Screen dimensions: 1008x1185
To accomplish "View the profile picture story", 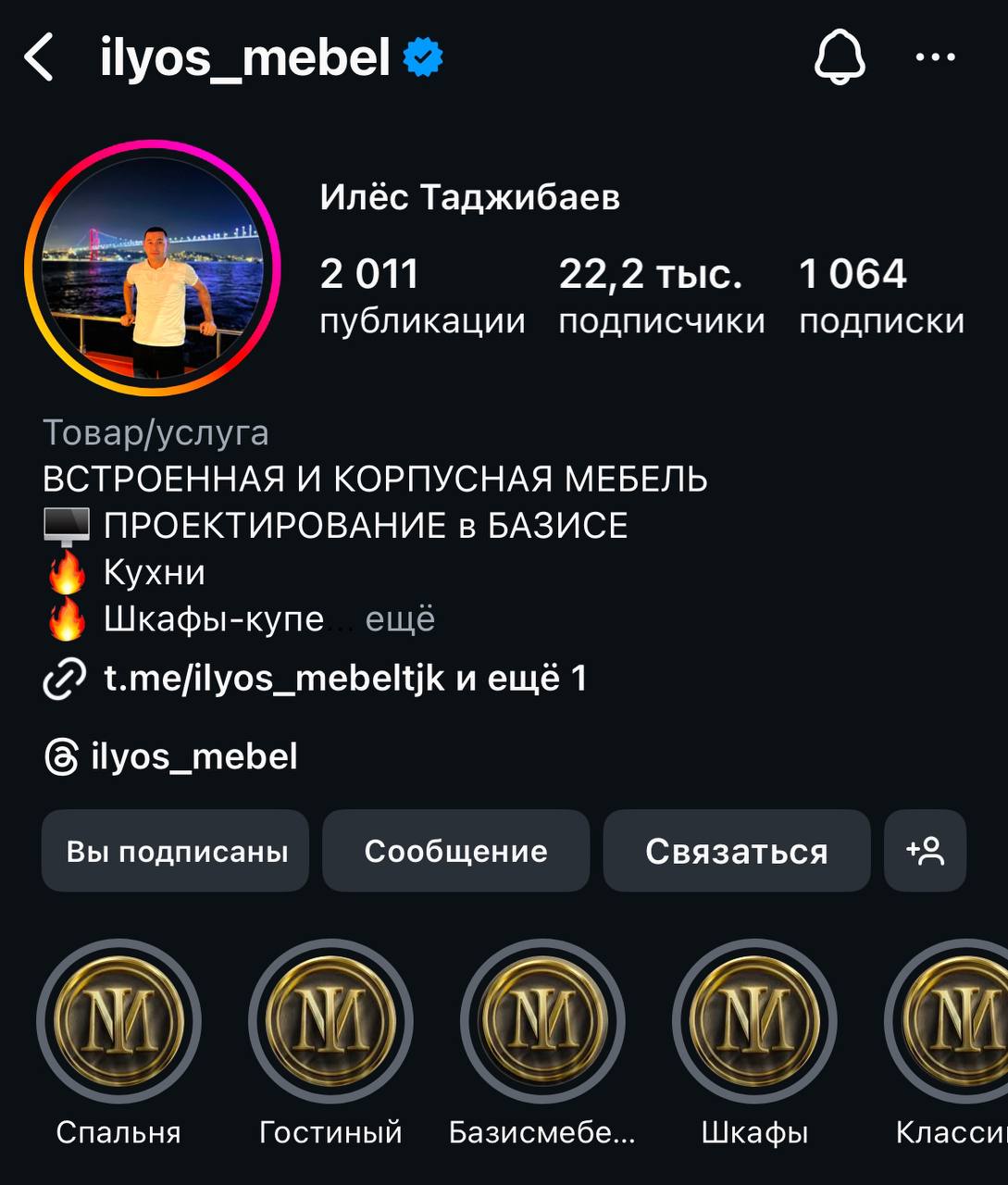I will 153,268.
